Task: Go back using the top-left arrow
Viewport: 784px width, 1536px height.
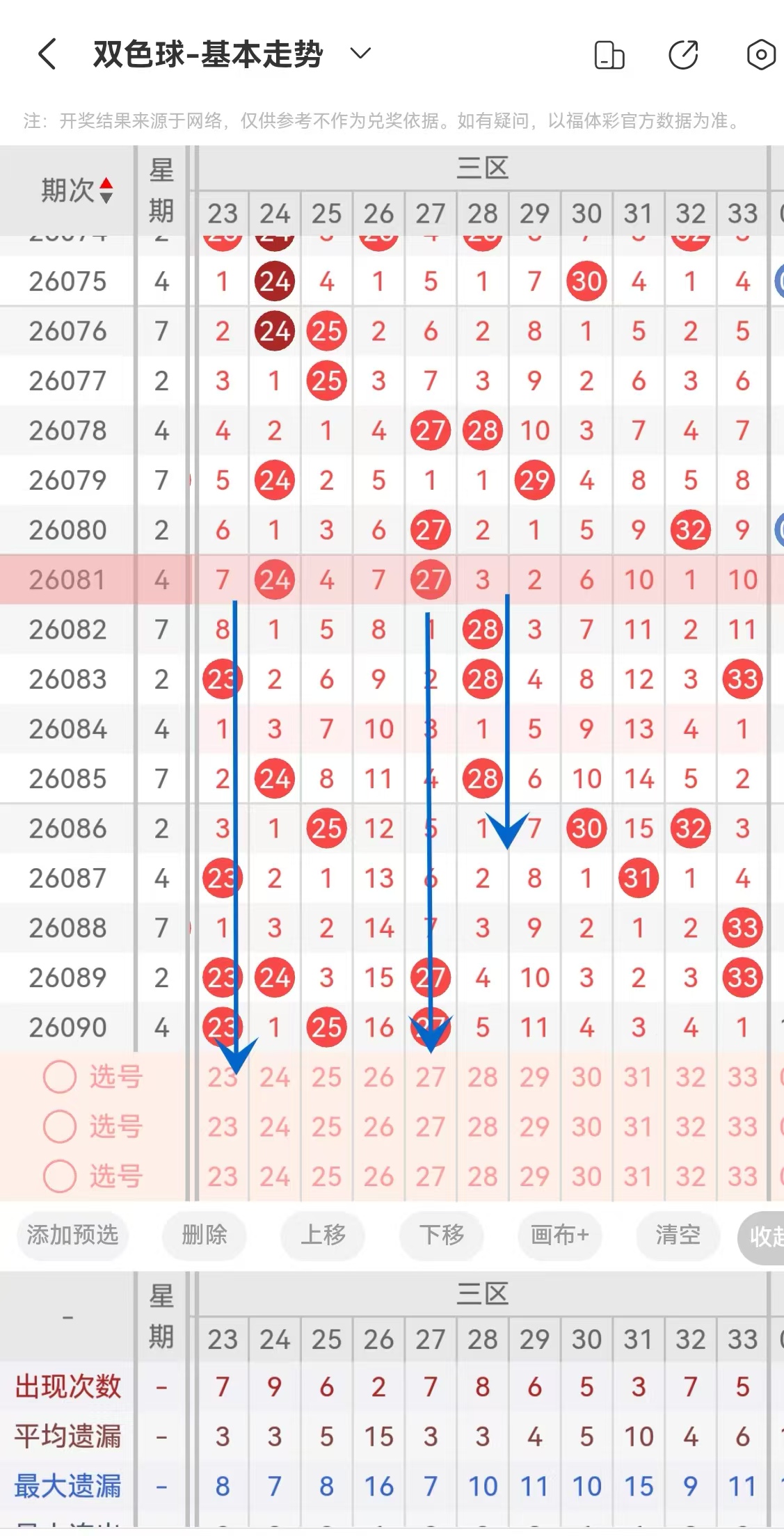Action: (x=47, y=54)
